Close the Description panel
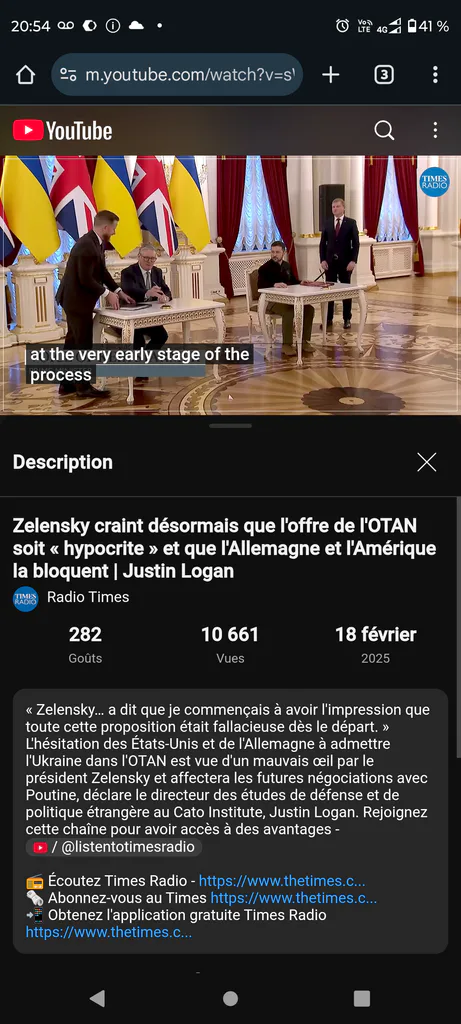The width and height of the screenshot is (461, 1024). (x=426, y=462)
